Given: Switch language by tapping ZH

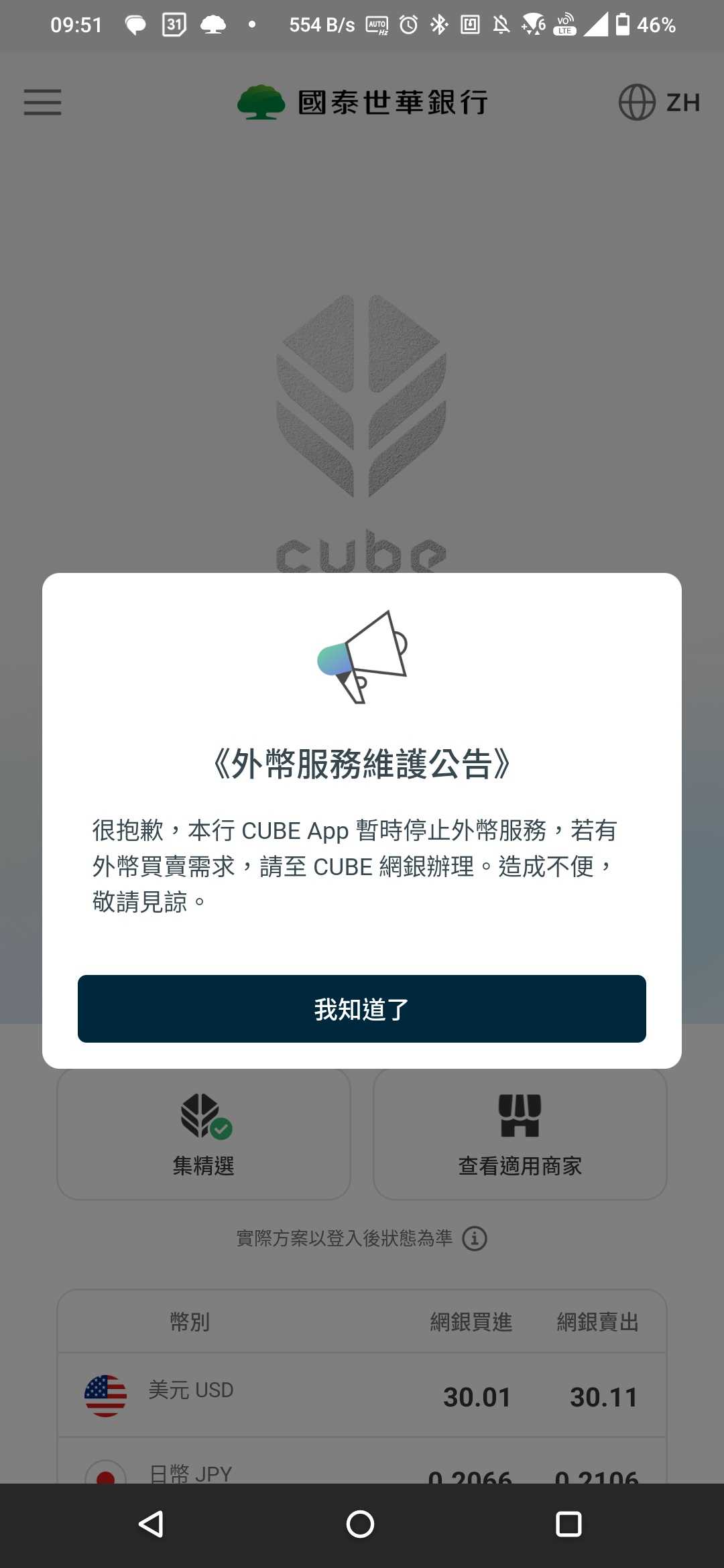Looking at the screenshot, I should tap(681, 103).
